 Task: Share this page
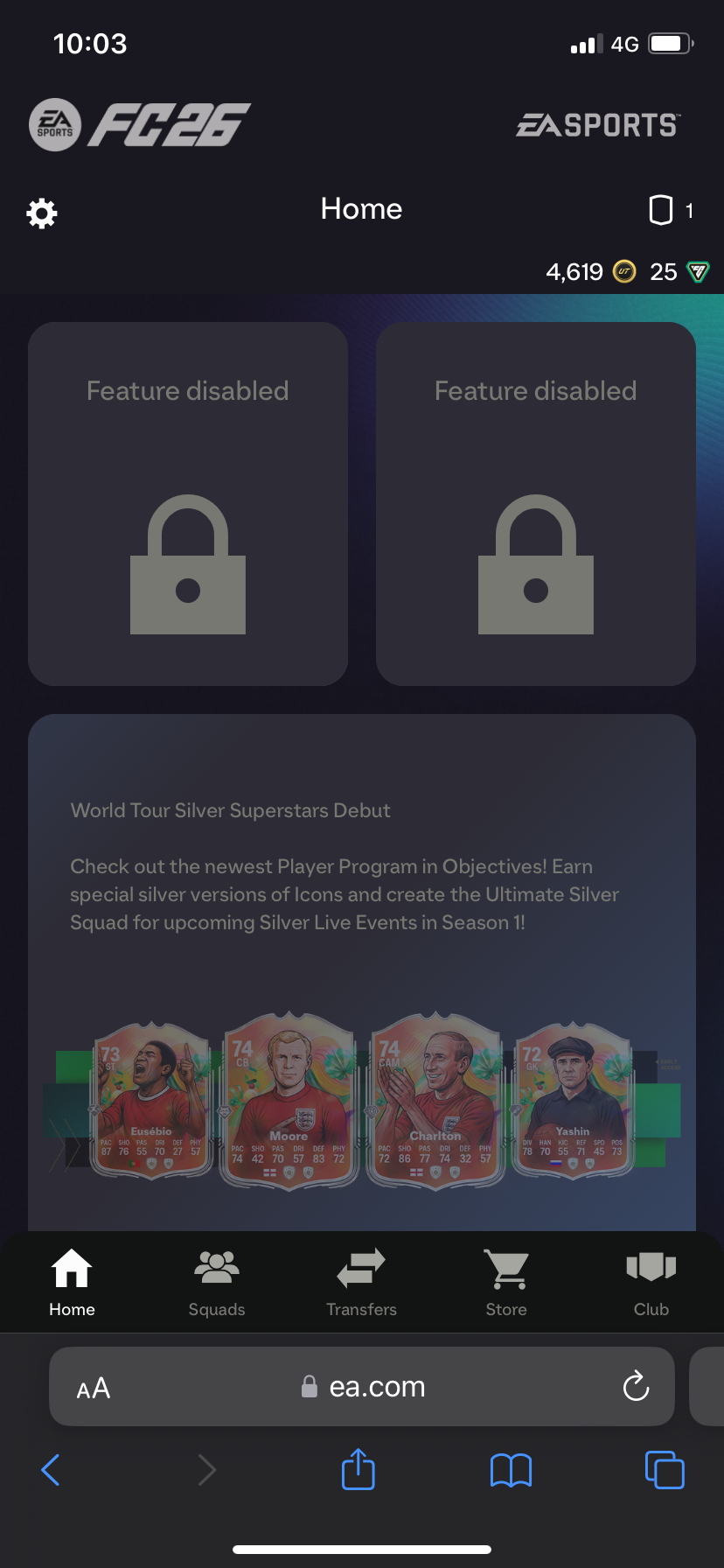coord(359,1469)
